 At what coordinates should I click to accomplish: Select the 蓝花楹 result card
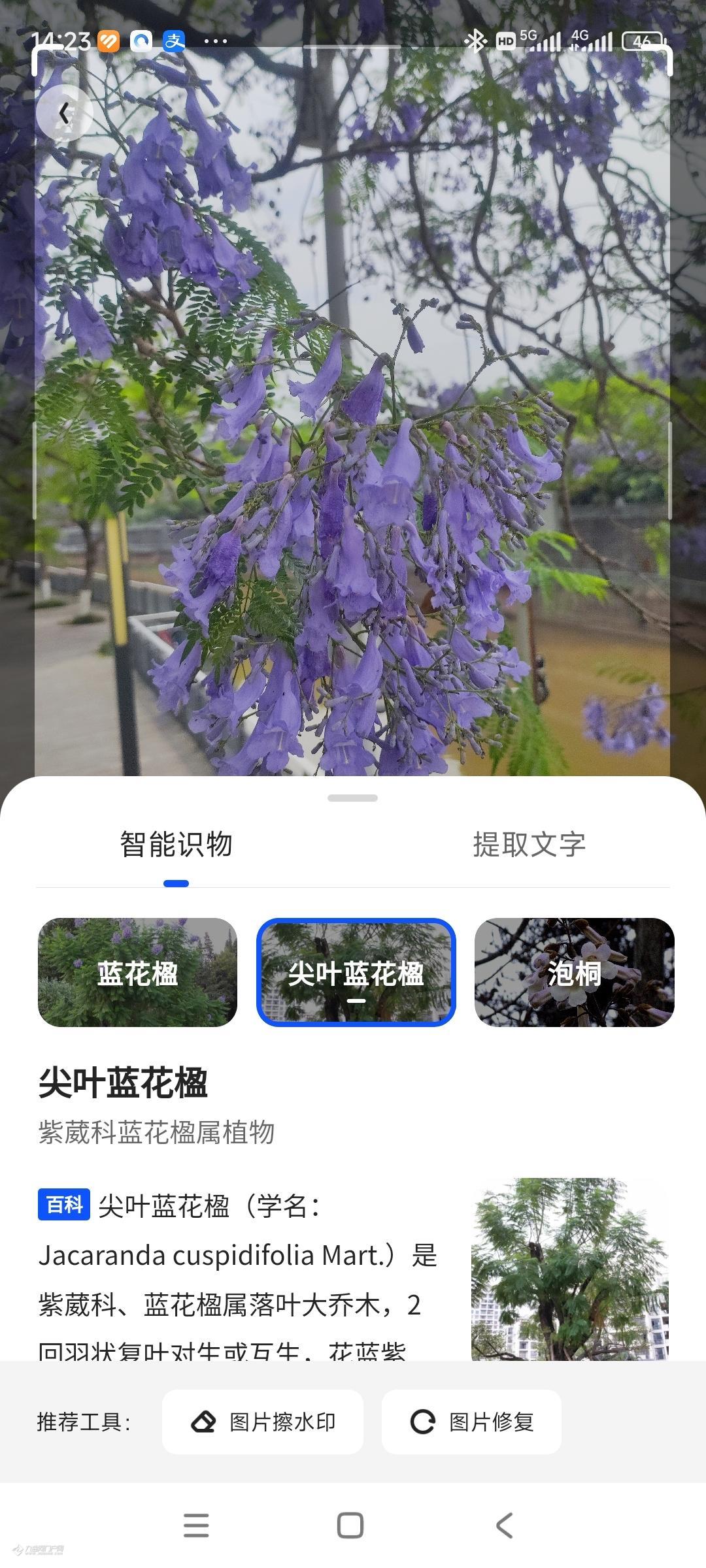(137, 972)
